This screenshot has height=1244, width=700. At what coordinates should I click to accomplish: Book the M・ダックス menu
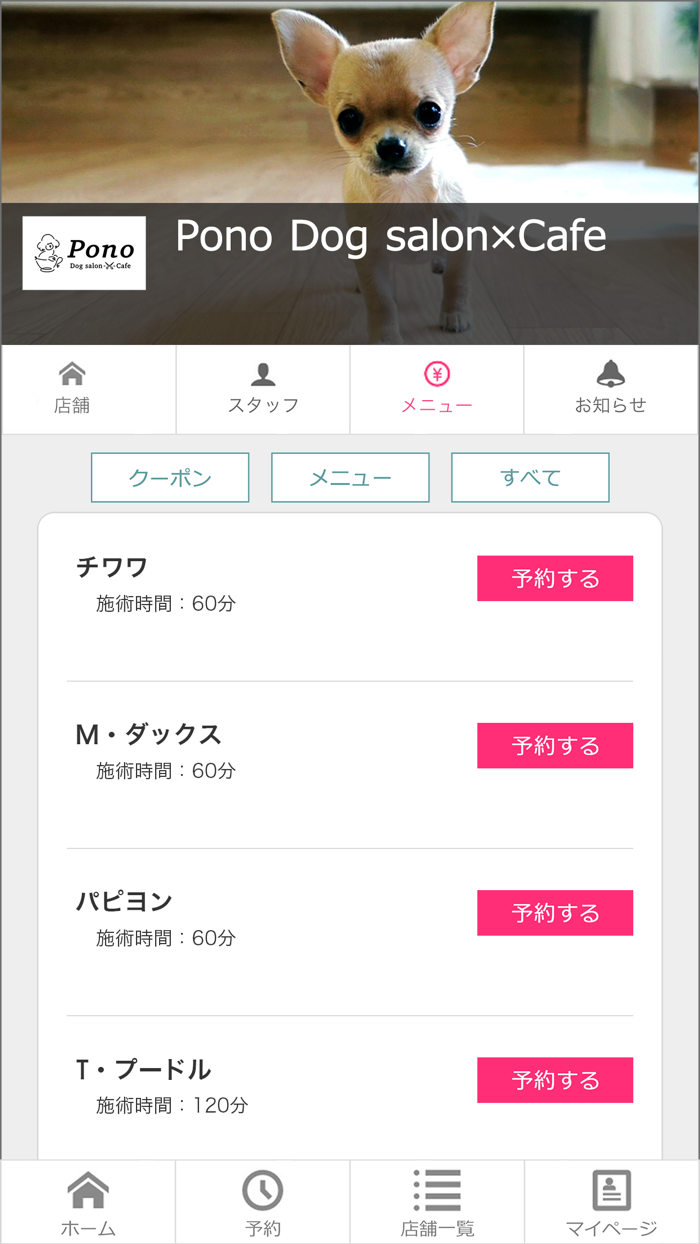(555, 746)
